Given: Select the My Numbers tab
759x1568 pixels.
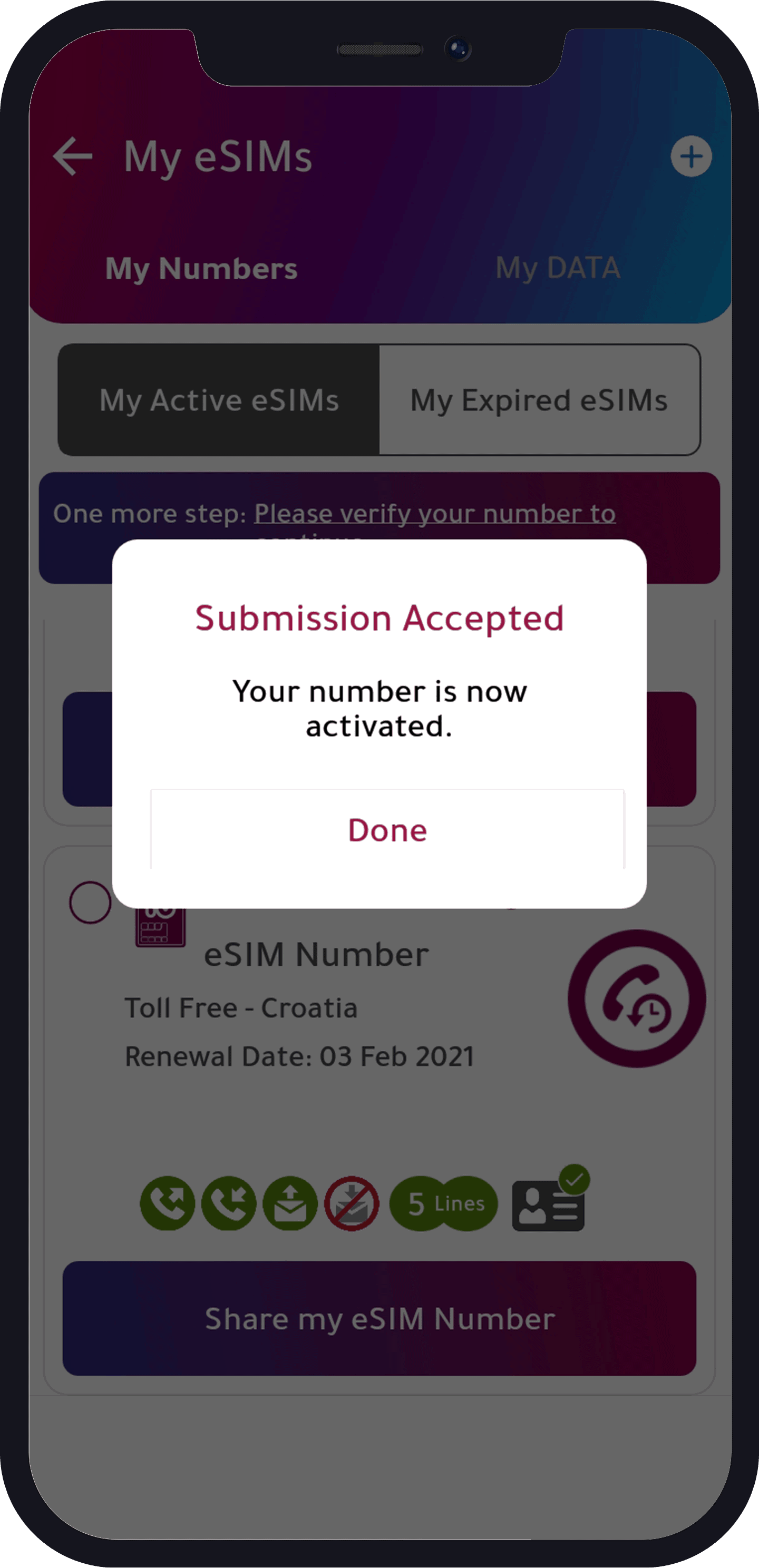Looking at the screenshot, I should point(201,268).
